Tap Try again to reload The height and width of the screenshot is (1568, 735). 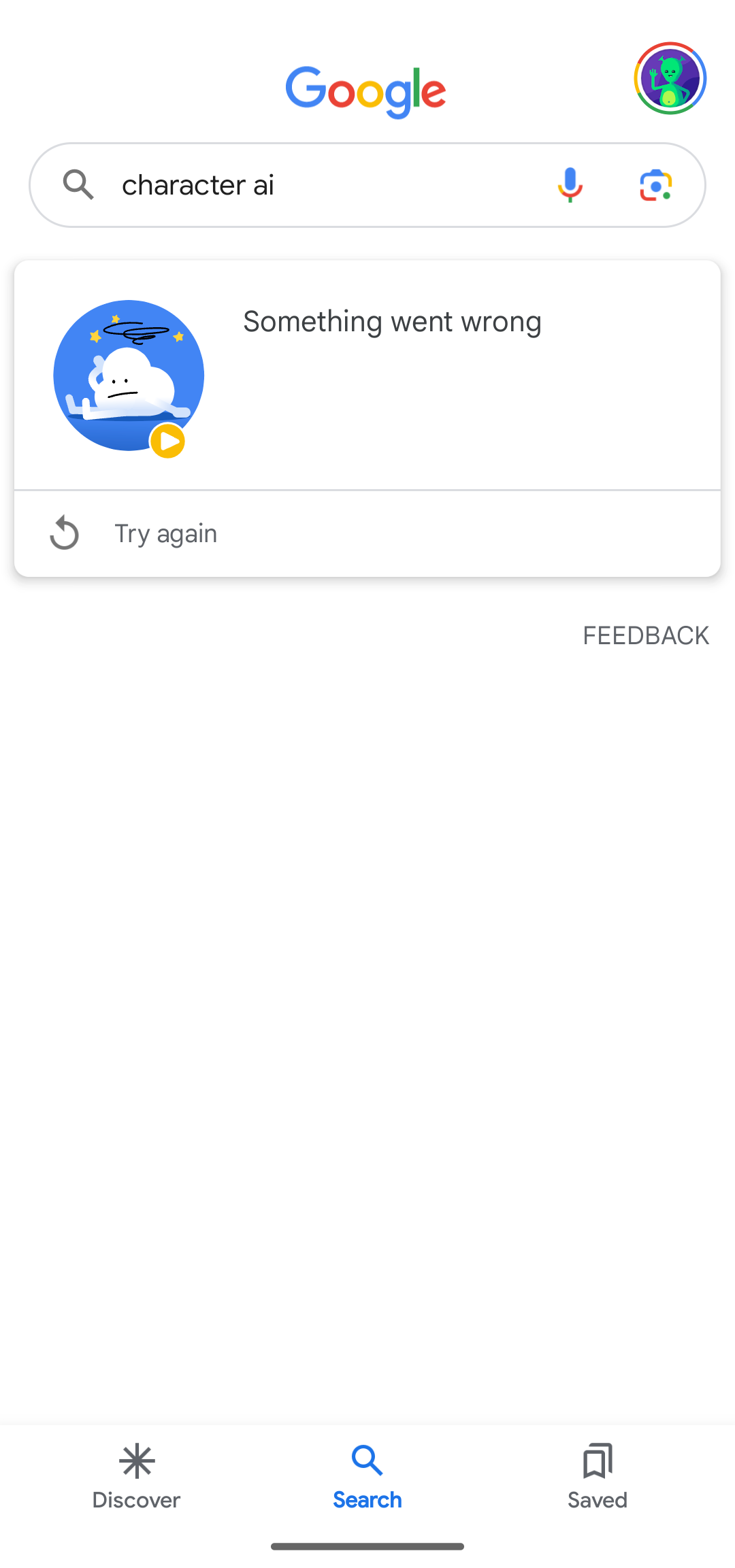(165, 534)
